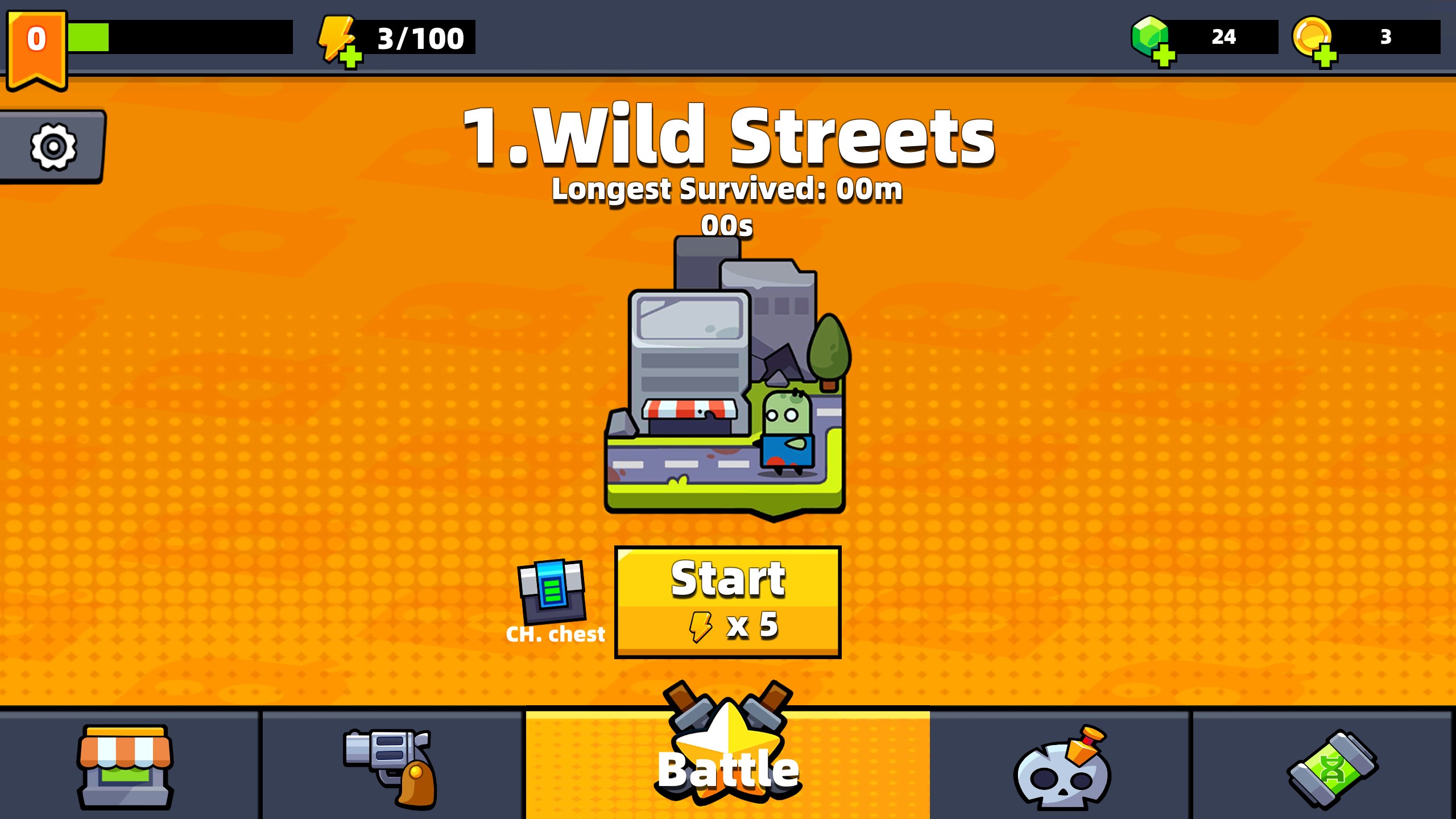1456x819 pixels.
Task: Open the settings gear
Action: 53,147
